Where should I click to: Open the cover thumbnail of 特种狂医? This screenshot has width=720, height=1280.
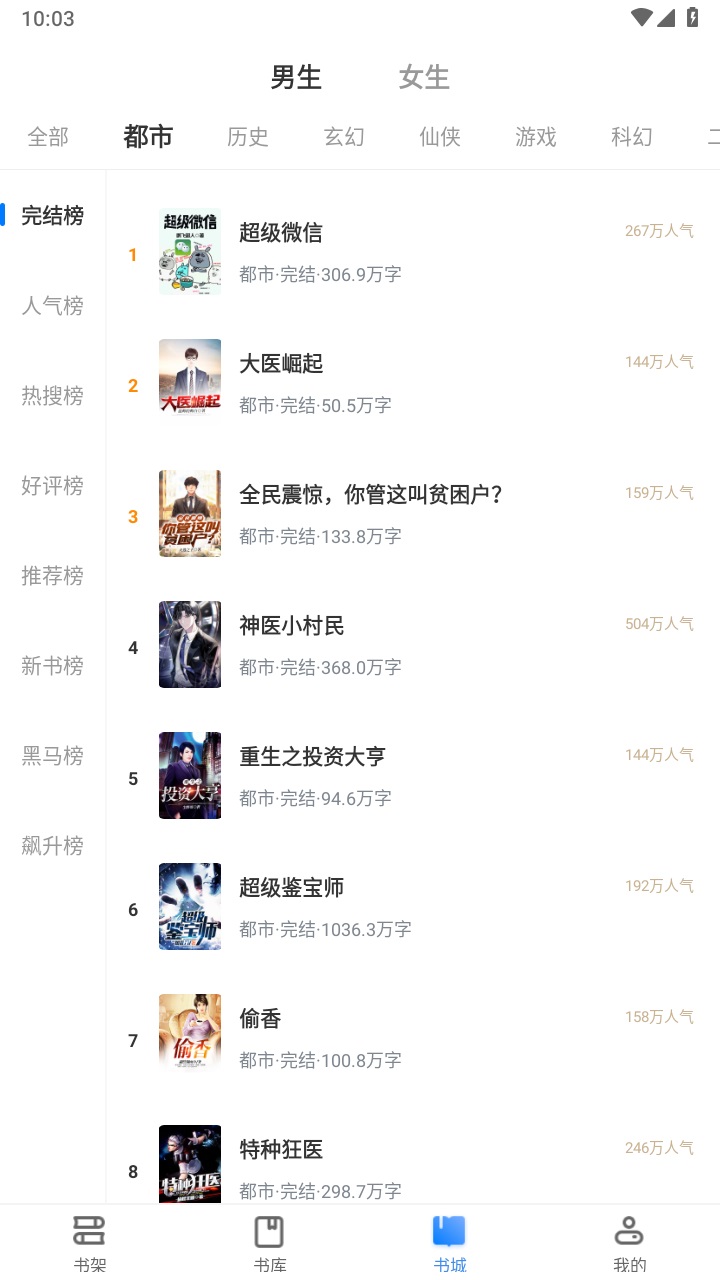[x=190, y=1164]
